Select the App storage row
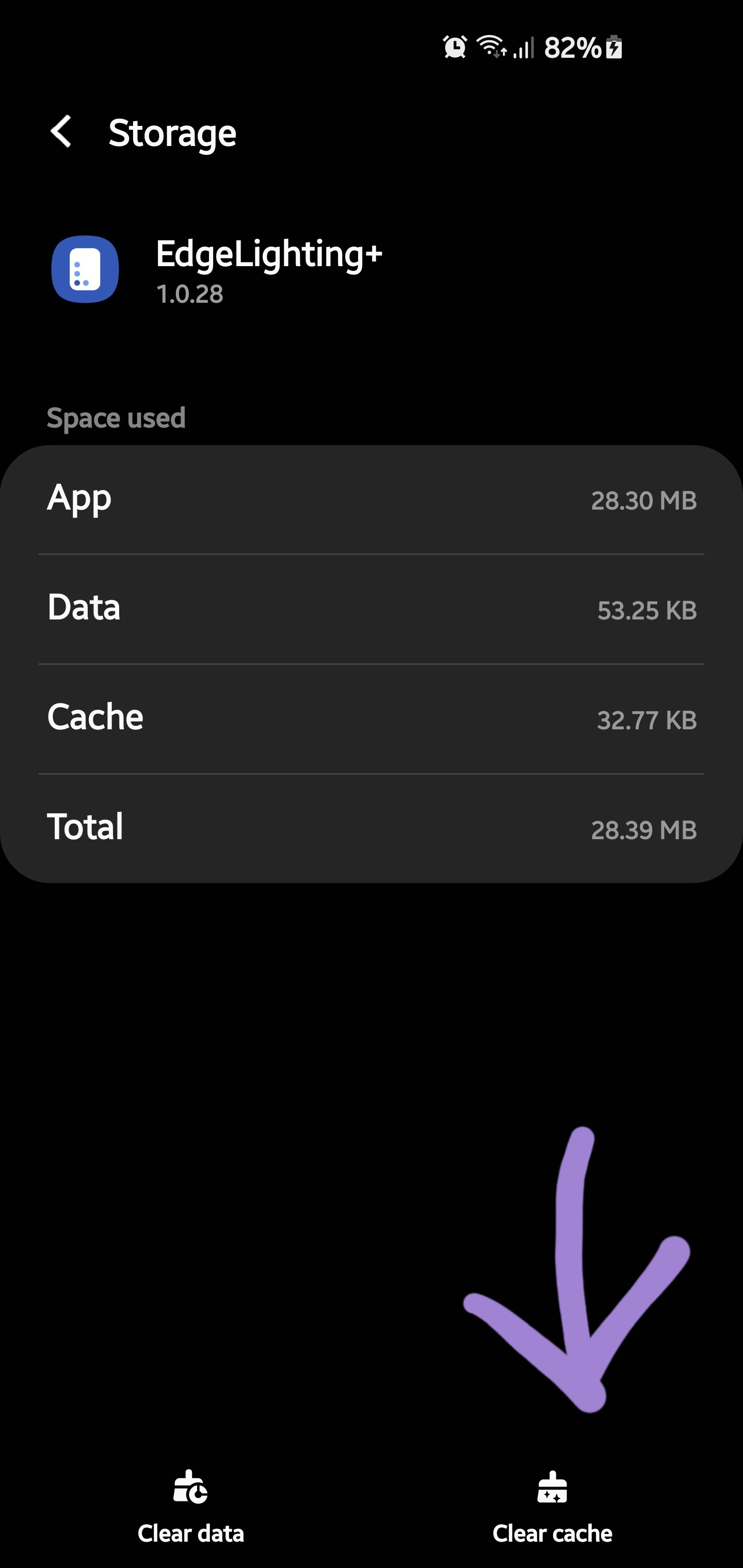 coord(372,499)
